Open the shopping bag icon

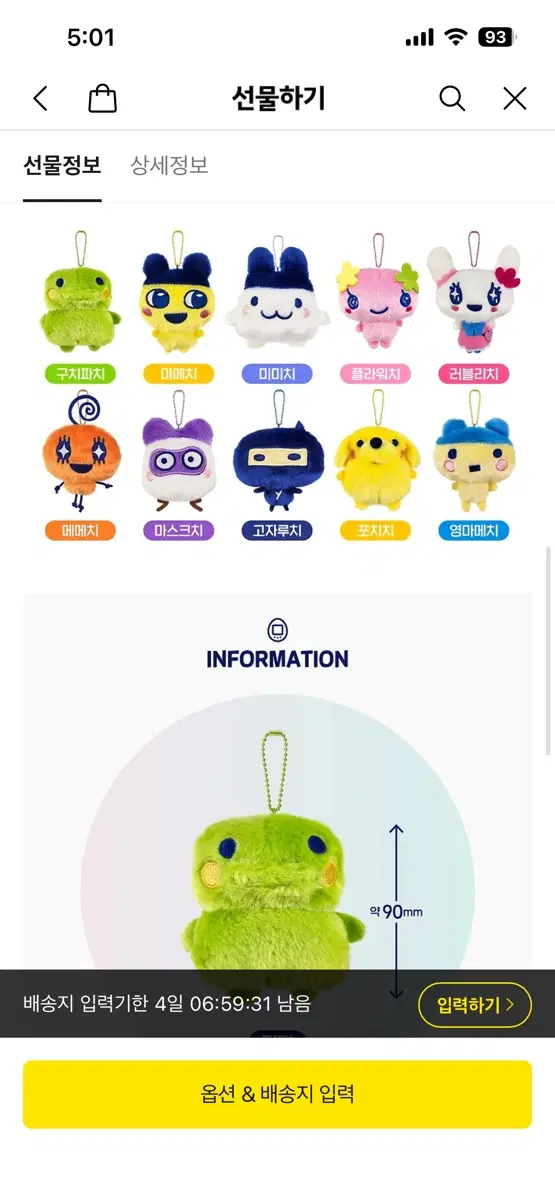pos(102,98)
